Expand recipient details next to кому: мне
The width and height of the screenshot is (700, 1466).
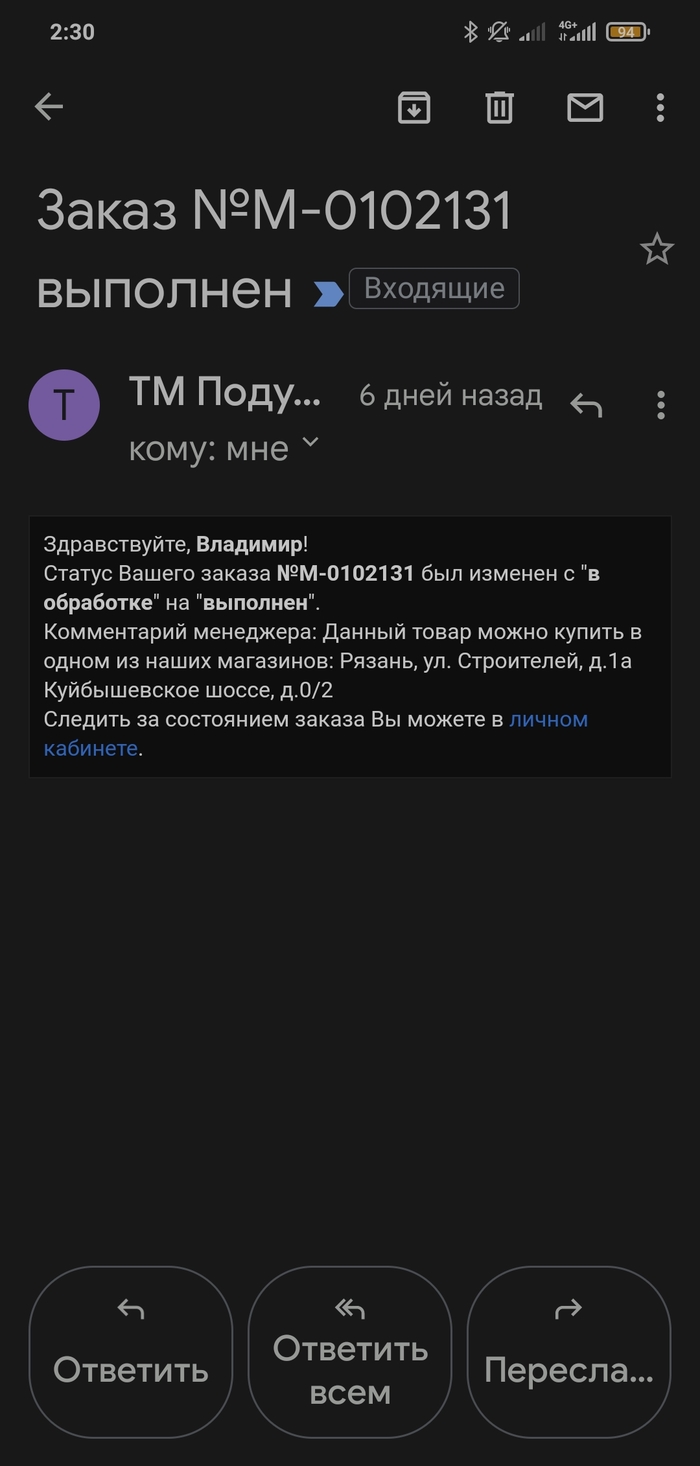point(310,442)
